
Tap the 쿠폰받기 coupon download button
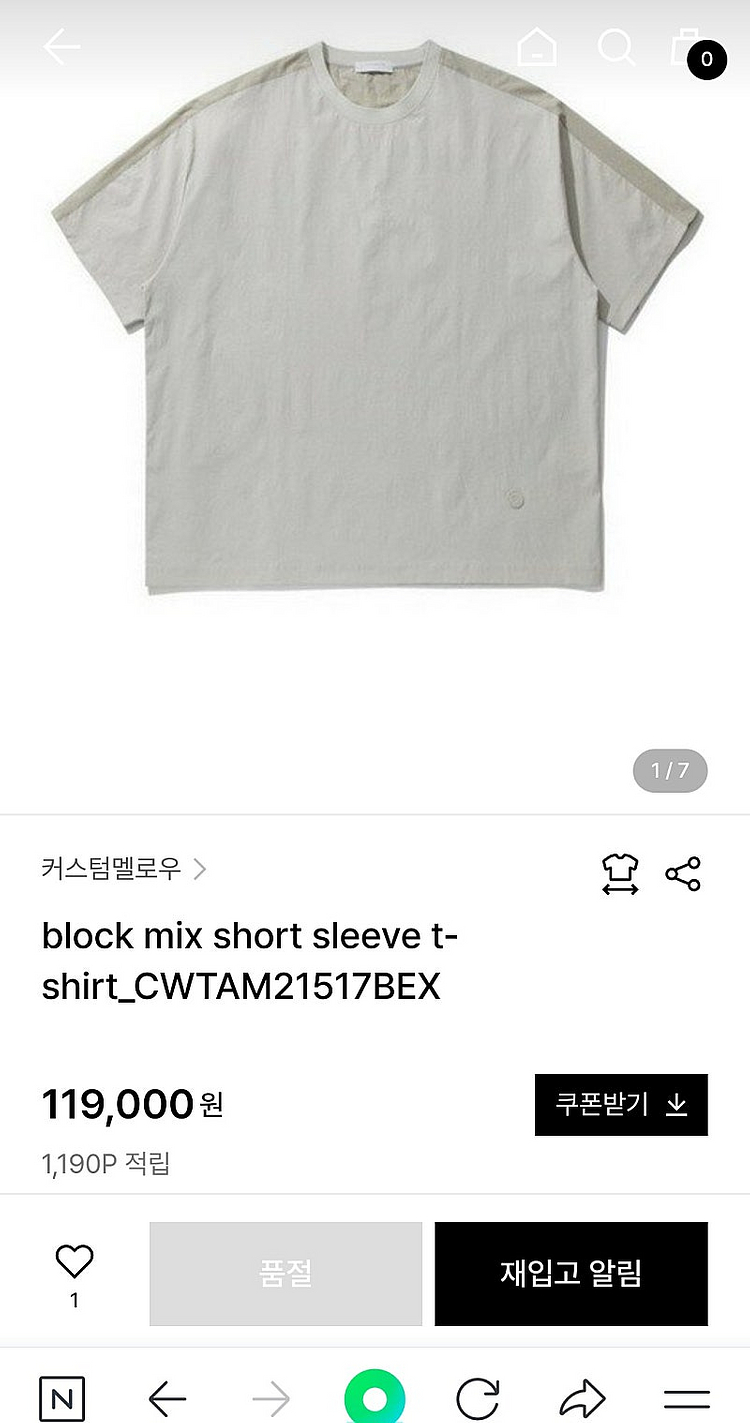[621, 1105]
